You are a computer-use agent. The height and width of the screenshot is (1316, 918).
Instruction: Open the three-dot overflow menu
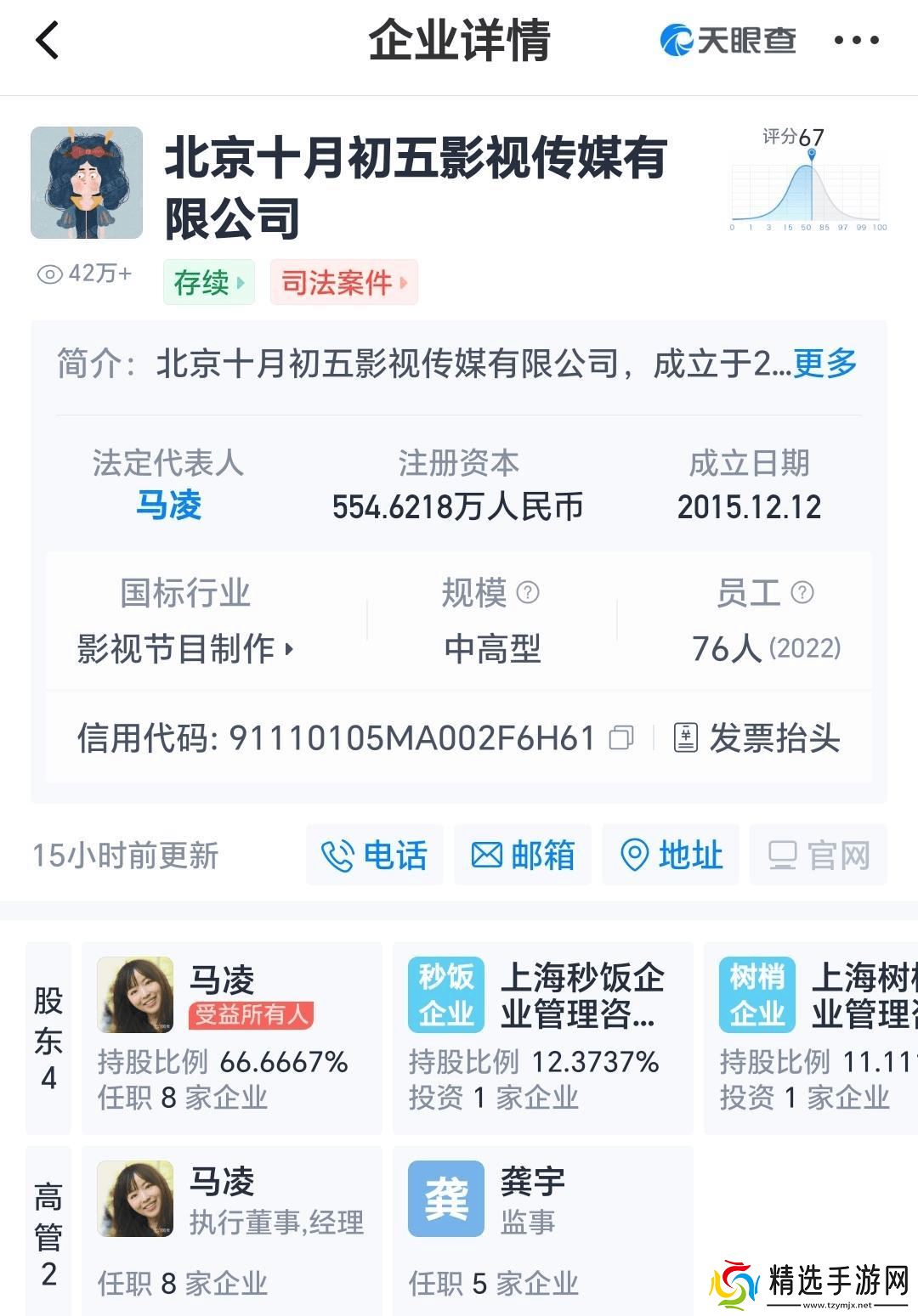pyautogui.click(x=856, y=40)
